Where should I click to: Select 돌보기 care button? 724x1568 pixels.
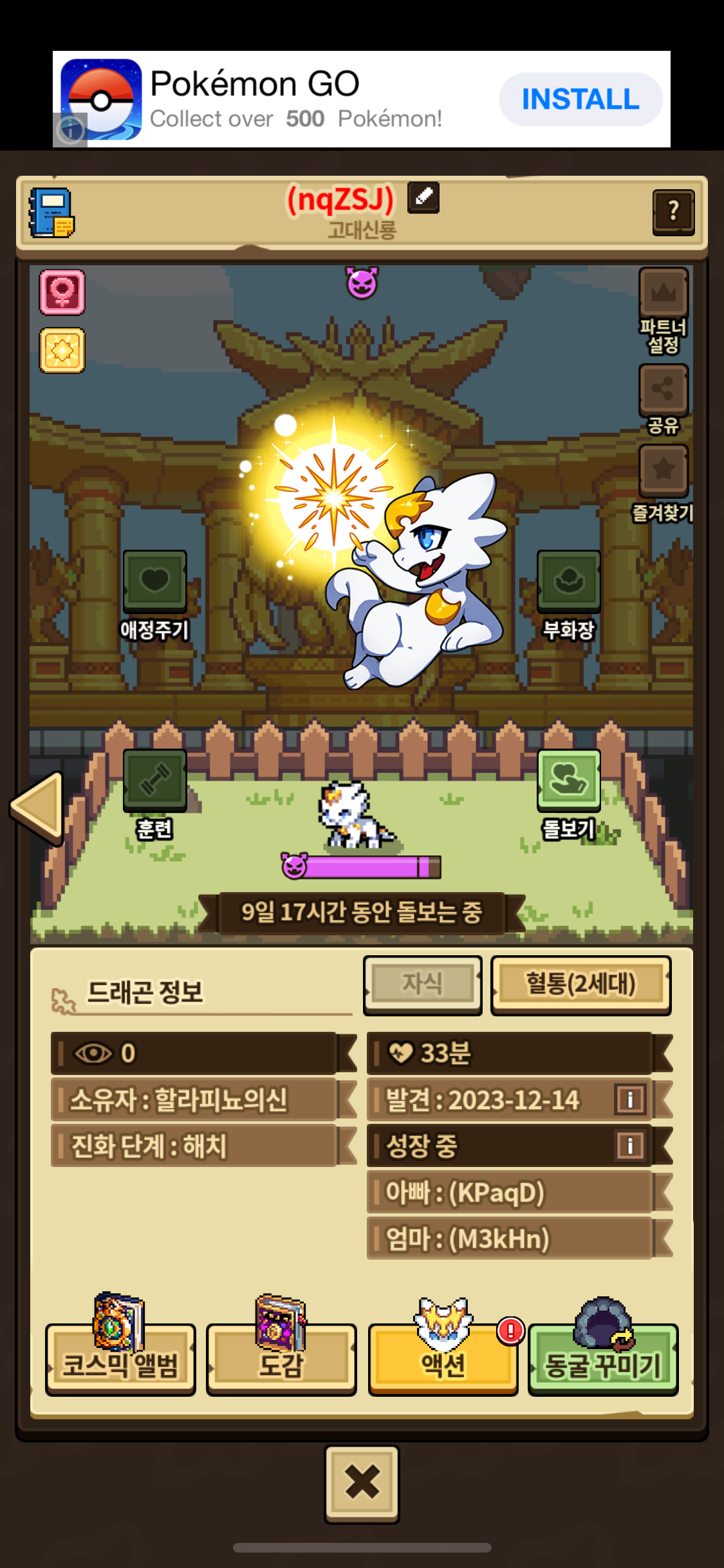(x=569, y=780)
